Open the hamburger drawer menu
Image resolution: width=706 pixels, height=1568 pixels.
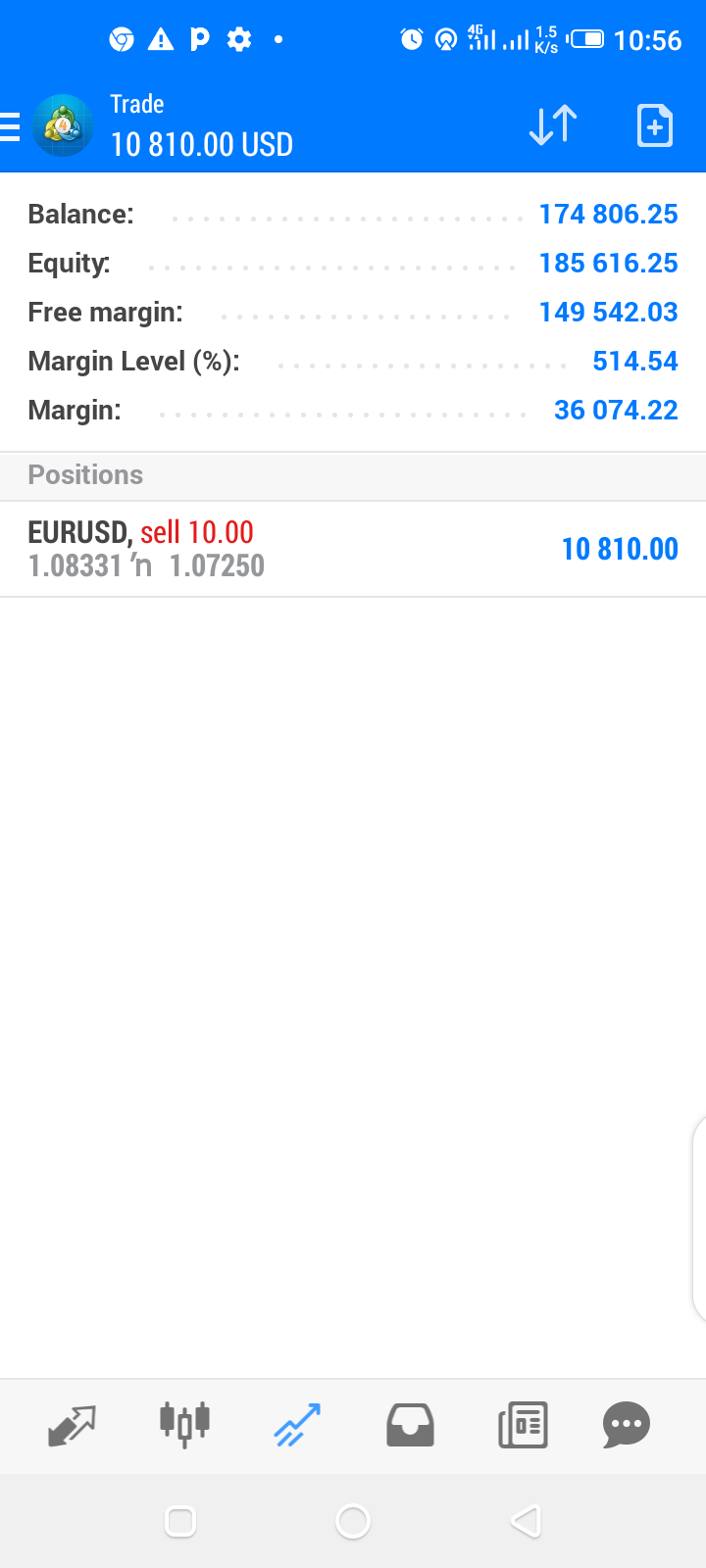10,127
